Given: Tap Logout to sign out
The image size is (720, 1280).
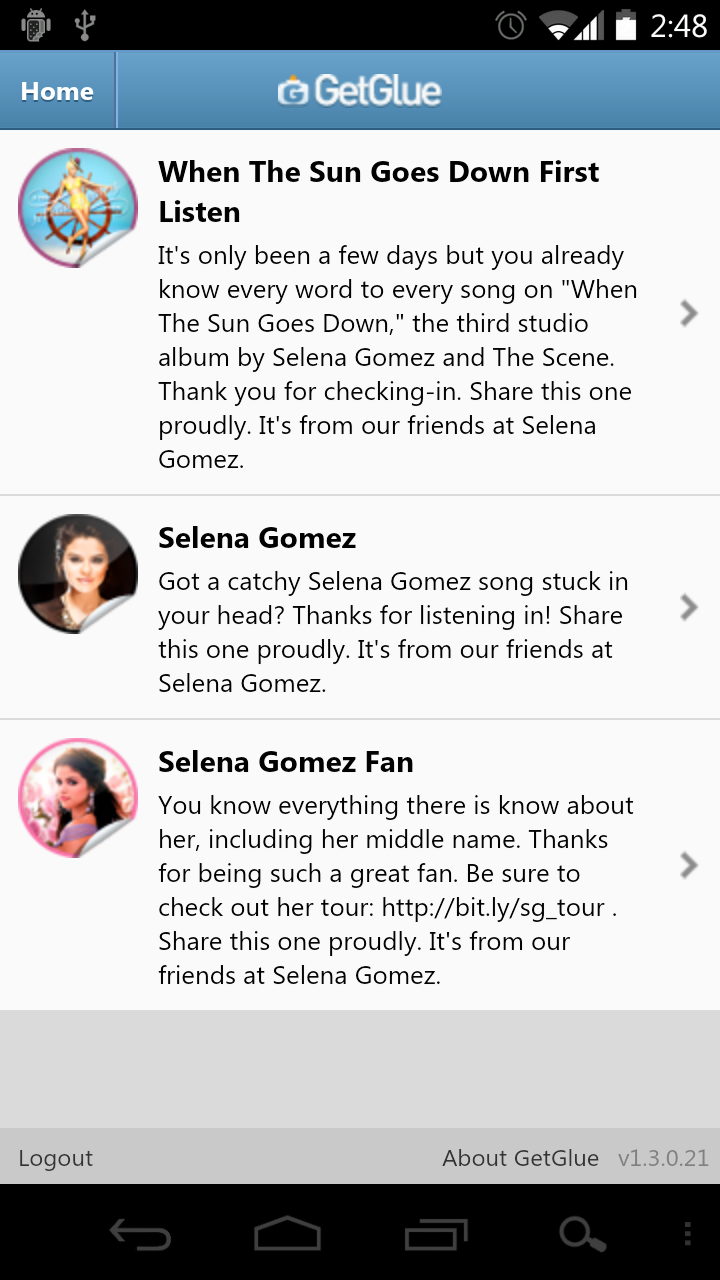Looking at the screenshot, I should tap(56, 1158).
